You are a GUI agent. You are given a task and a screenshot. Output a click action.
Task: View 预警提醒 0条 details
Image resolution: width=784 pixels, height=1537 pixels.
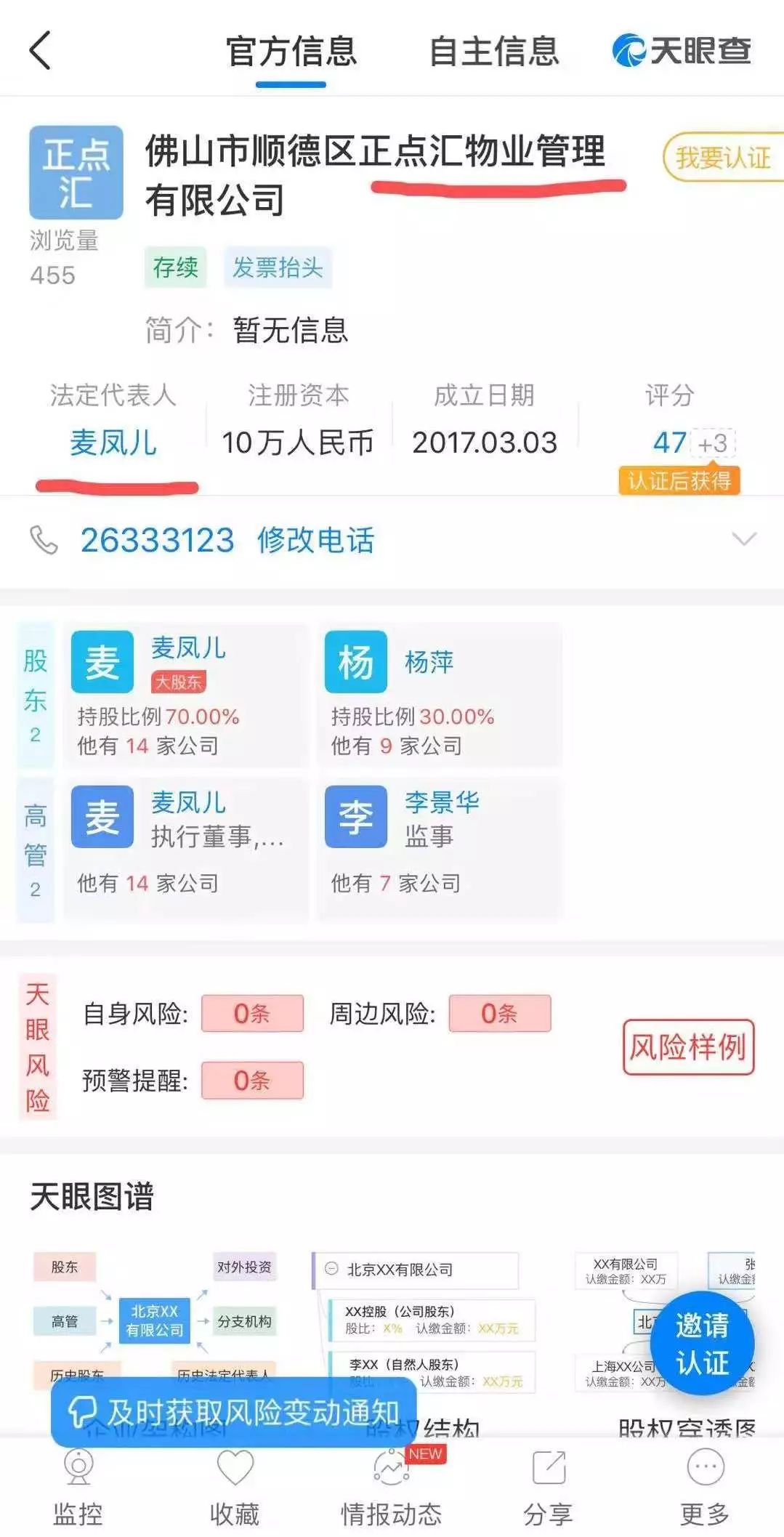(x=251, y=1081)
